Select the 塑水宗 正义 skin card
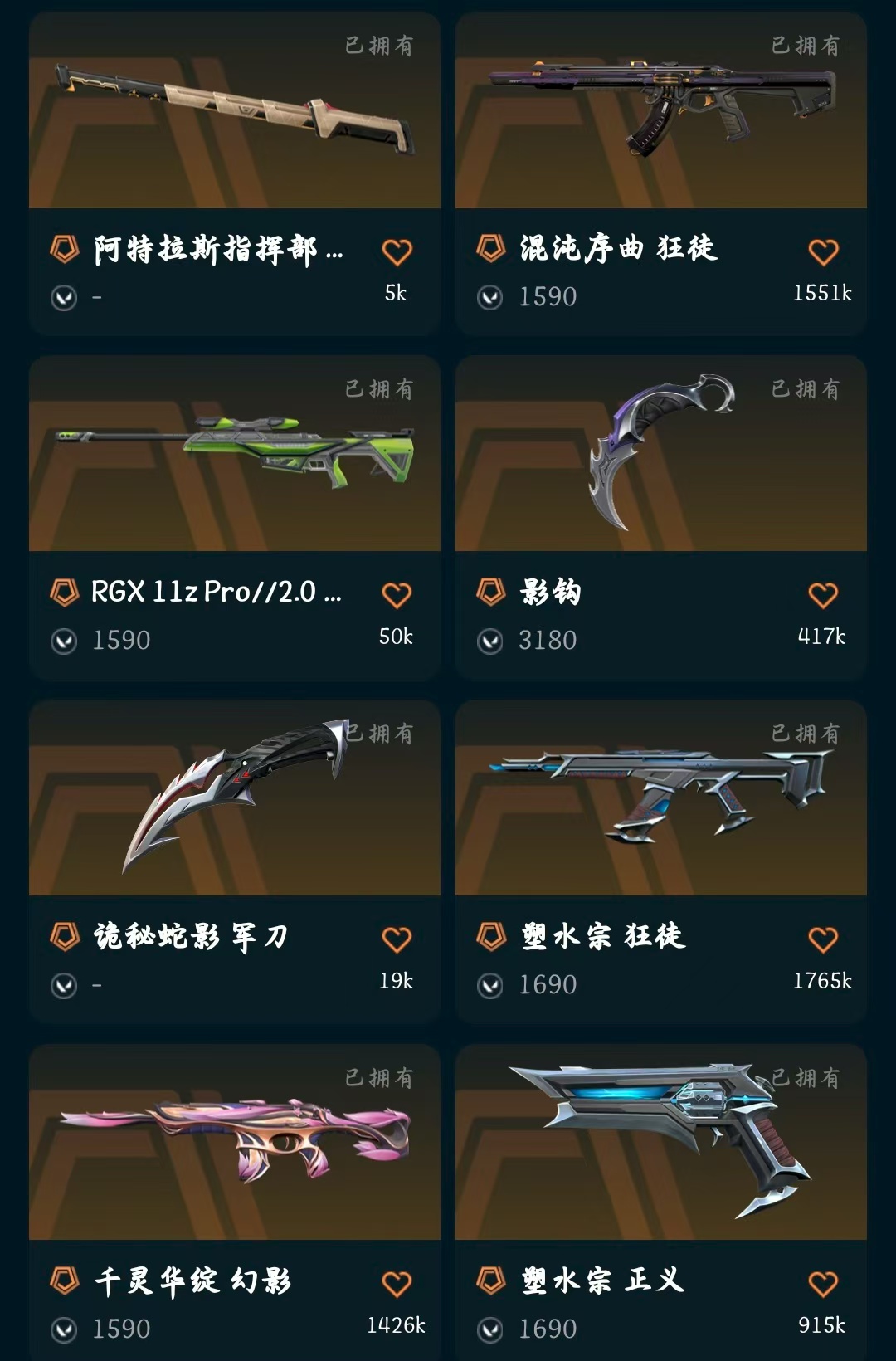The image size is (896, 1361). point(661,1202)
